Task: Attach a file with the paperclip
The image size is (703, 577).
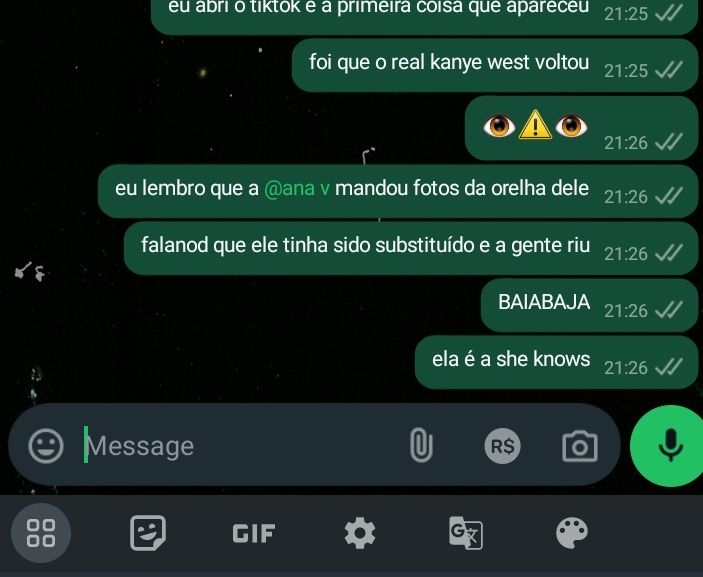Action: coord(421,446)
